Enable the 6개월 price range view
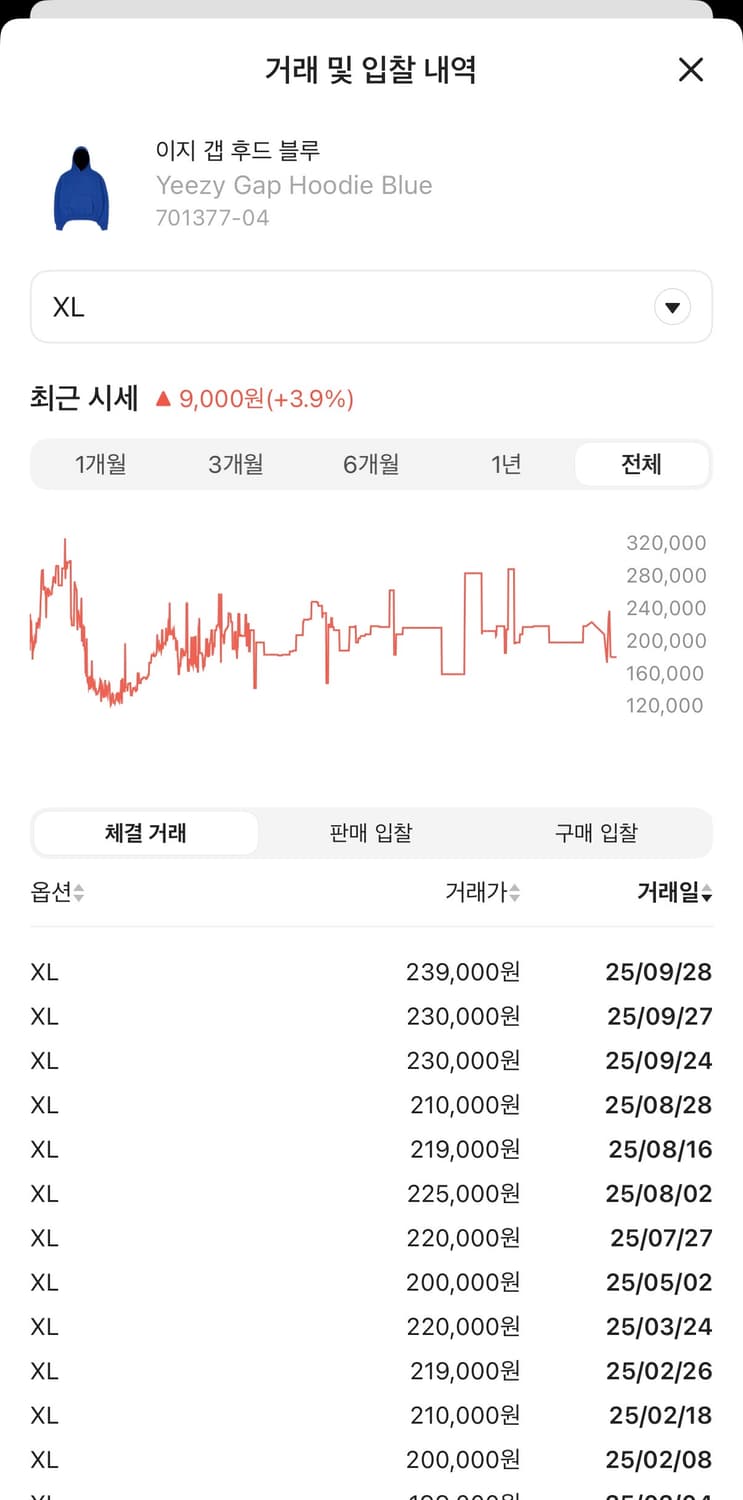This screenshot has height=1500, width=743. [x=371, y=464]
